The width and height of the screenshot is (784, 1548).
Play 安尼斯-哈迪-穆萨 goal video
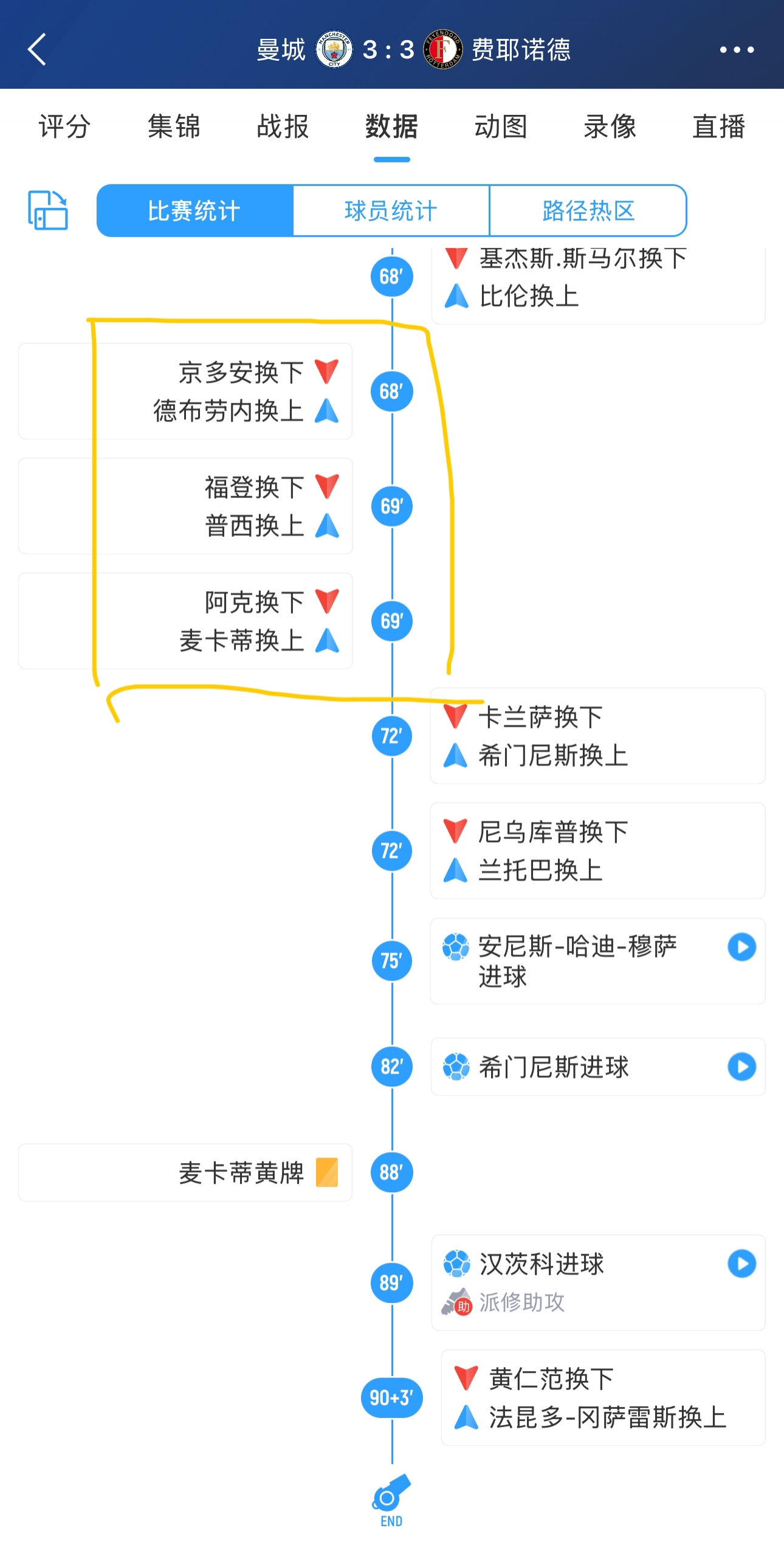(741, 947)
